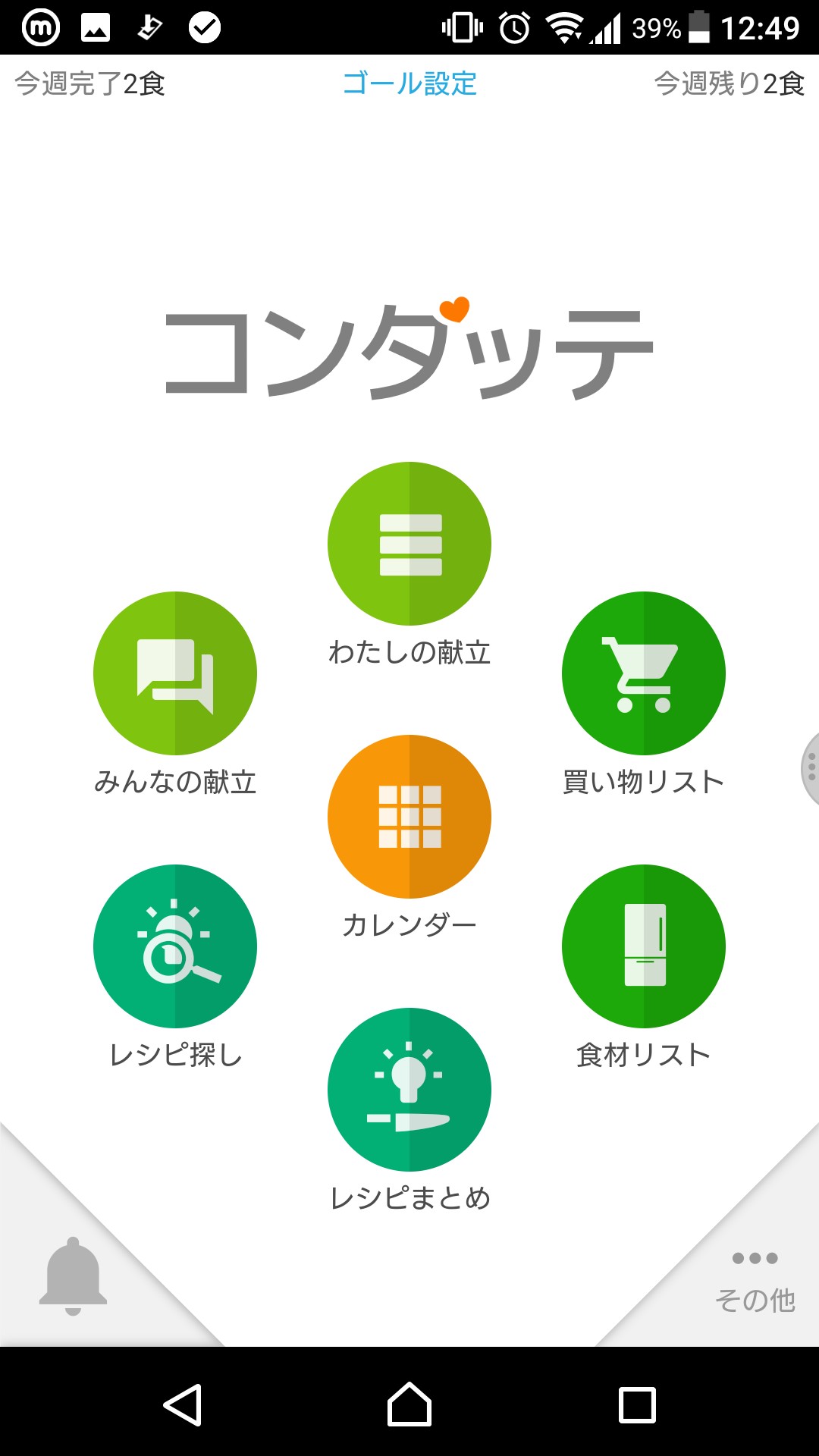Open the 食材リスト ingredient list
The width and height of the screenshot is (819, 1456).
(644, 946)
